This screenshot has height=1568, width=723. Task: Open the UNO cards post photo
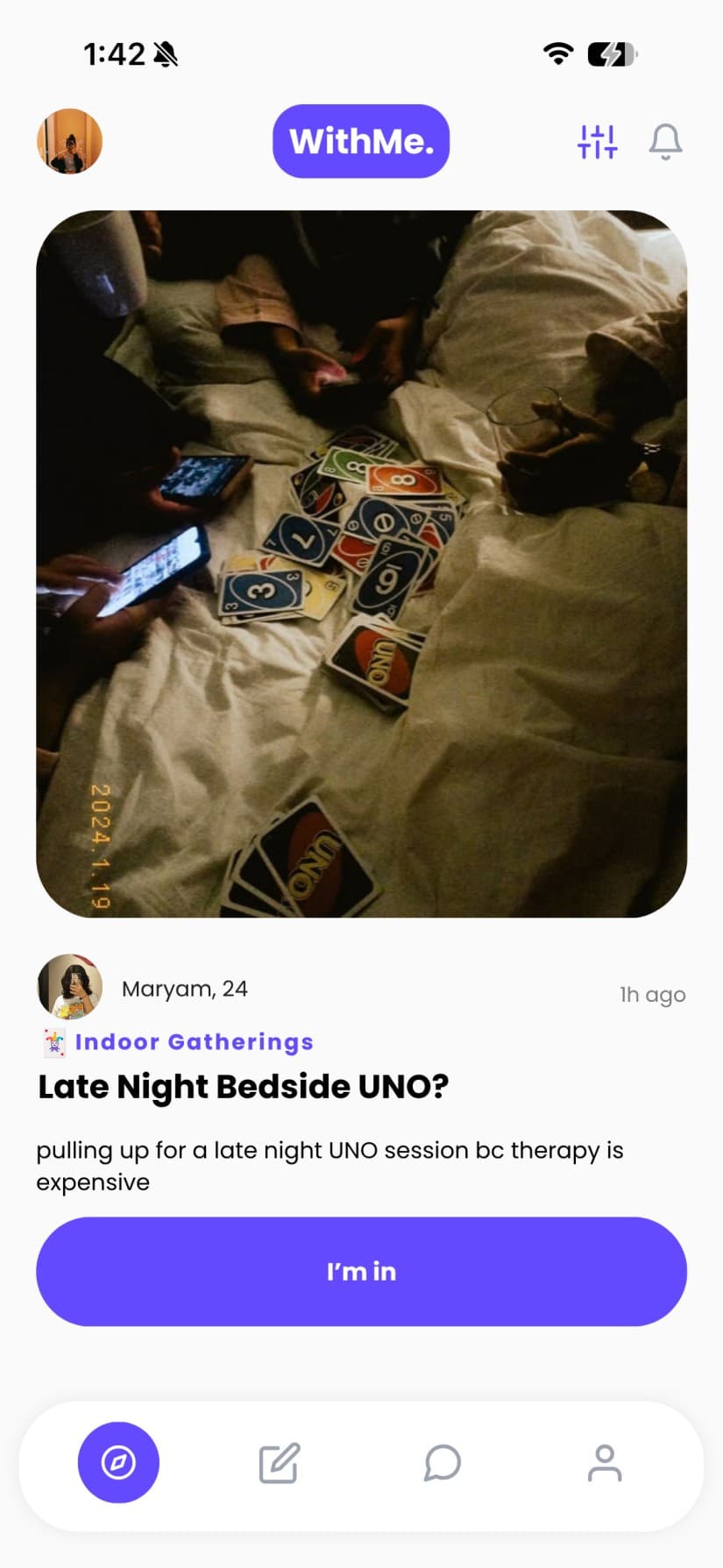[361, 564]
